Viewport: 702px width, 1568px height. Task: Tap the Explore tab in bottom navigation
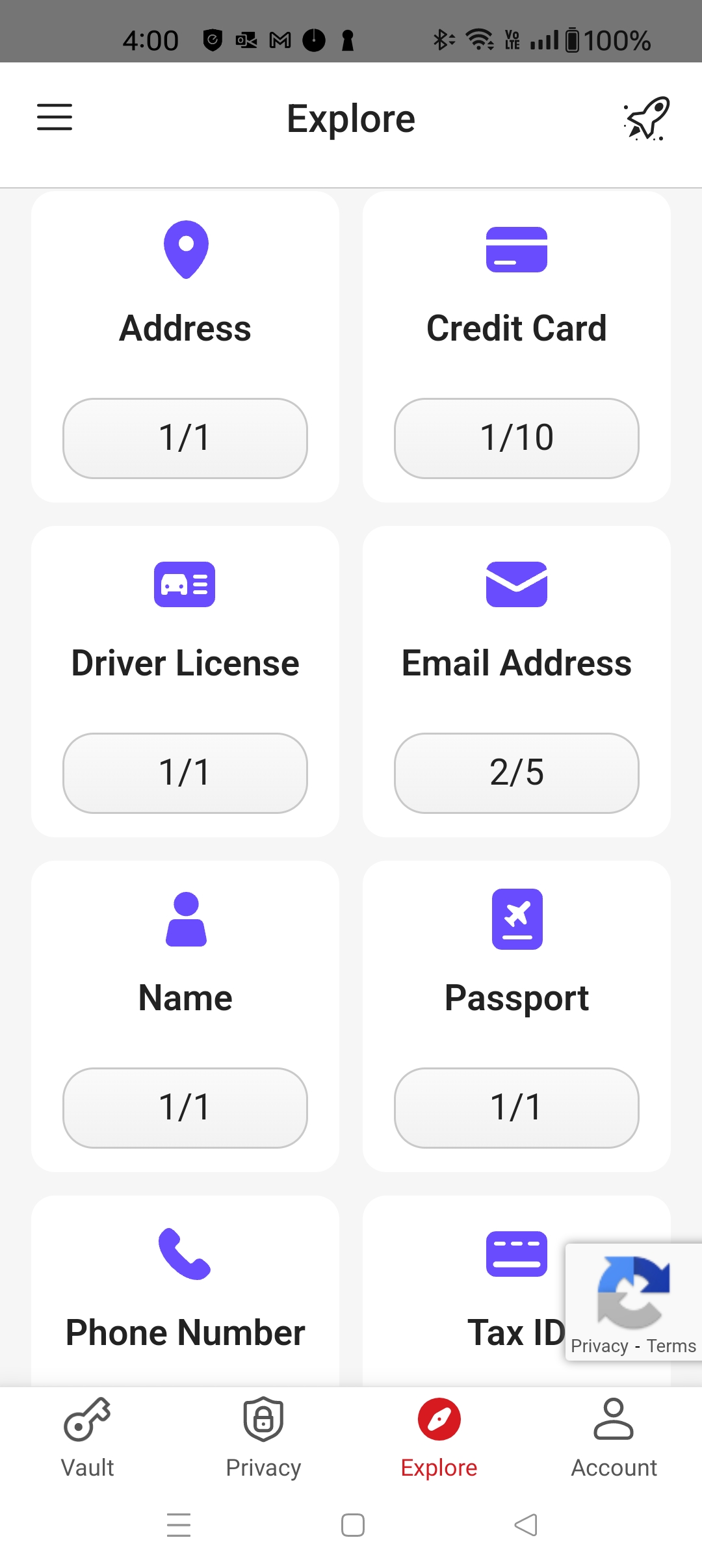(x=439, y=1438)
